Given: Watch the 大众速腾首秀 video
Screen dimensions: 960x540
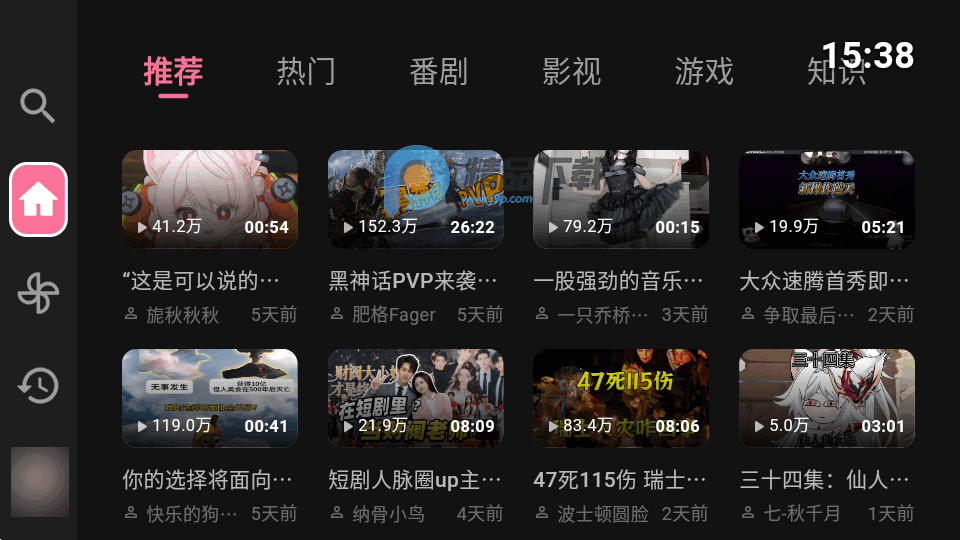Looking at the screenshot, I should [x=826, y=199].
